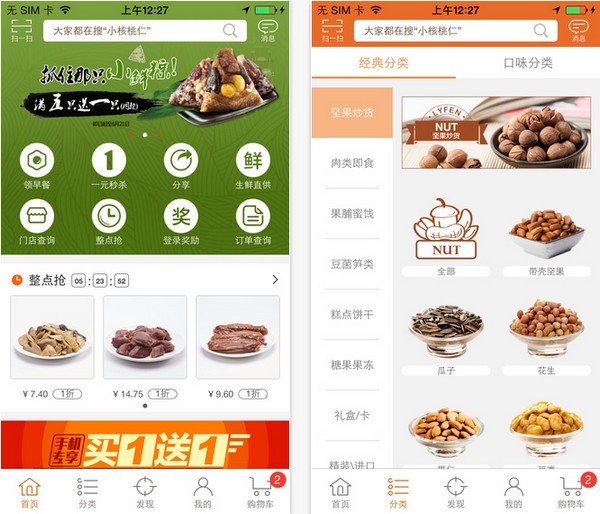Expand the 整点抢 section arrow
This screenshot has height=514, width=600.
(x=275, y=280)
